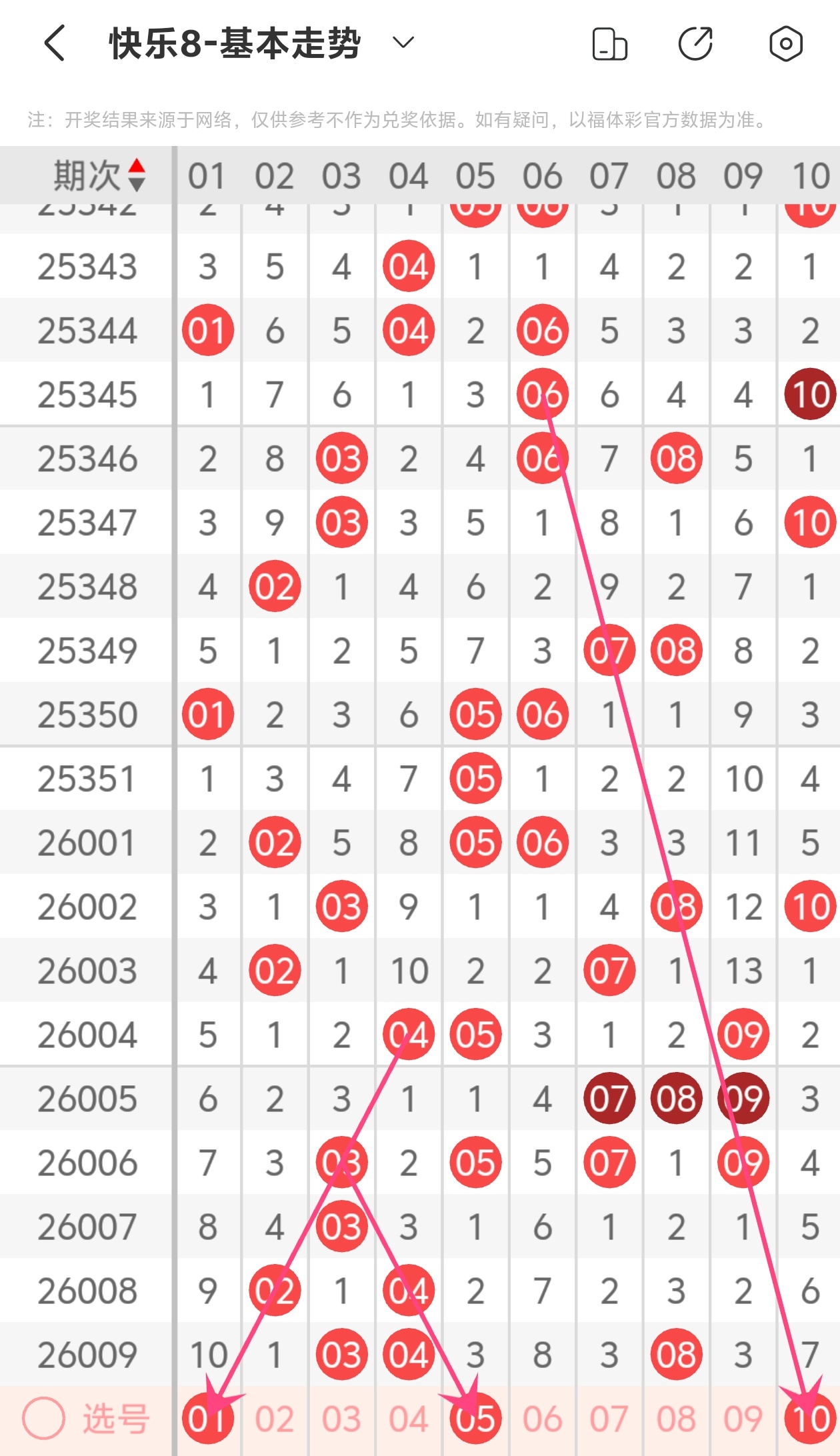The width and height of the screenshot is (840, 1456).
Task: Open the chart settings
Action: 785,45
